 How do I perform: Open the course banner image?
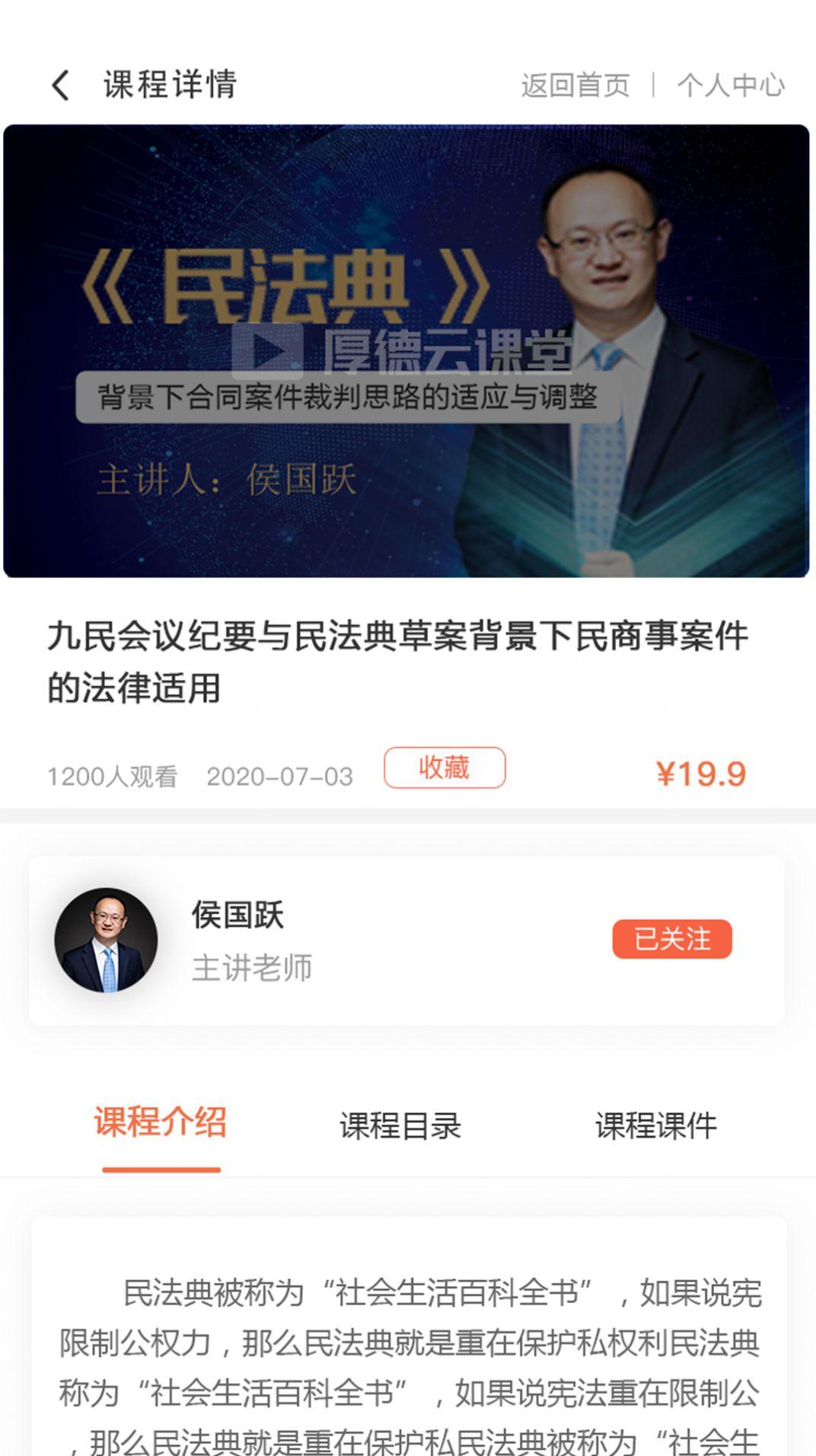(408, 350)
